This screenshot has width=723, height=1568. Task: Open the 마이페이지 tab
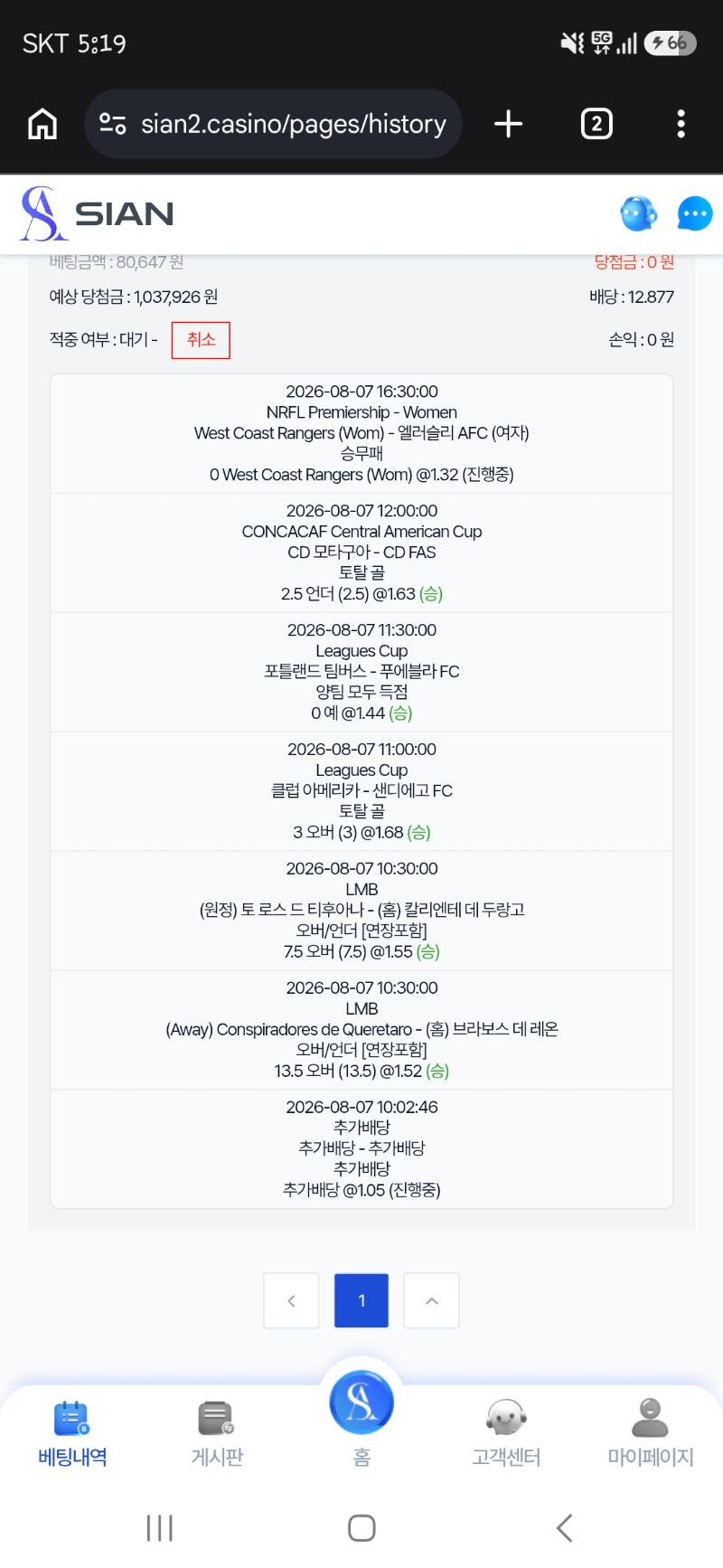point(651,1432)
